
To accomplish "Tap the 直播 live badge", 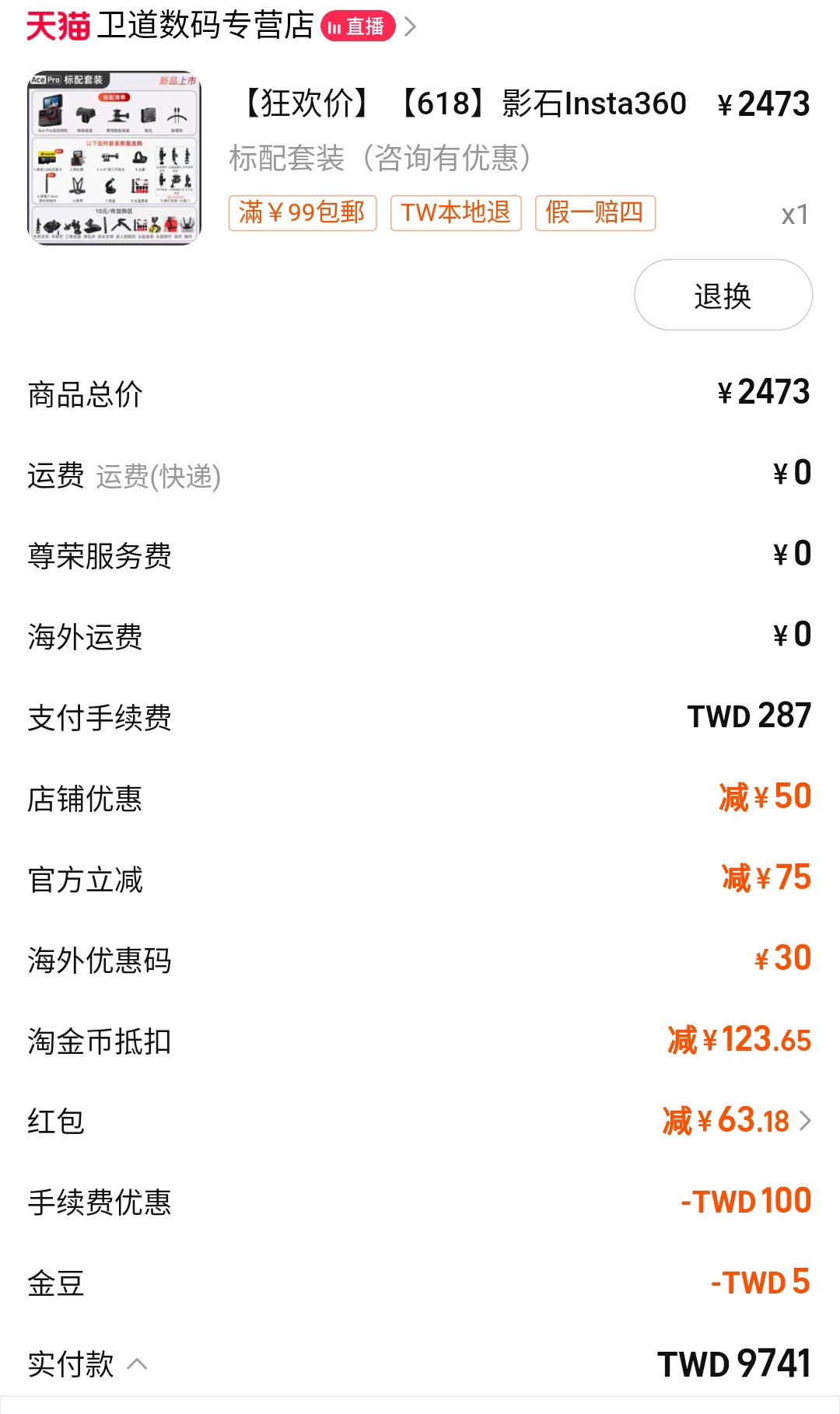I will tap(358, 26).
